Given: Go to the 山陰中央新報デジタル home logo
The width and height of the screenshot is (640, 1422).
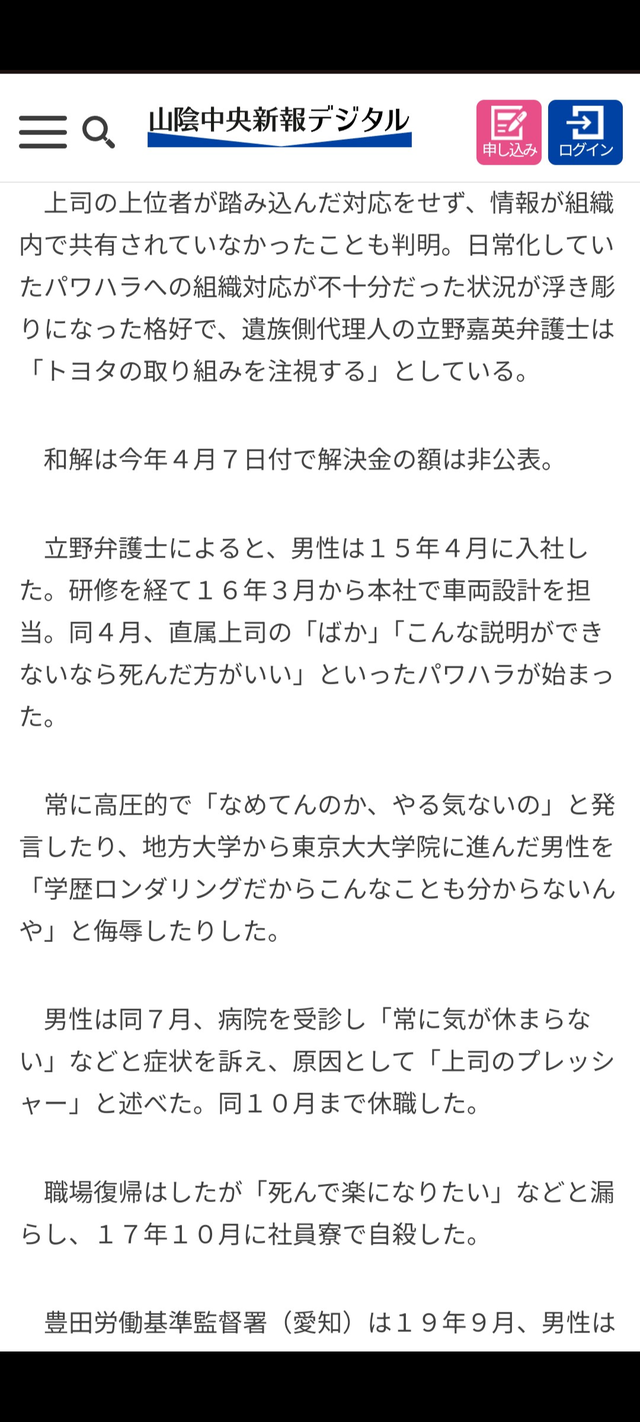Looking at the screenshot, I should coord(279,127).
